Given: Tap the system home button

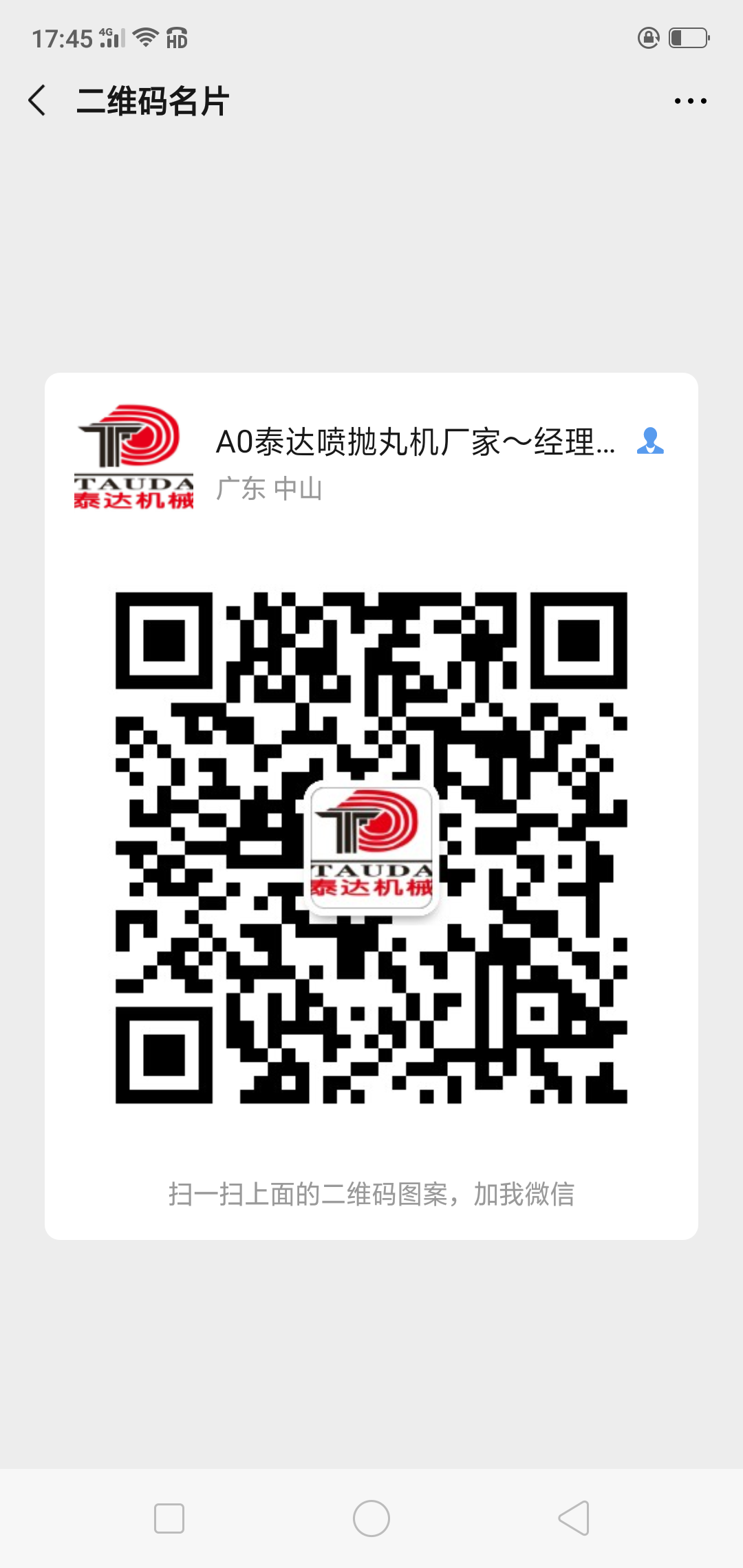Looking at the screenshot, I should pos(371,1518).
